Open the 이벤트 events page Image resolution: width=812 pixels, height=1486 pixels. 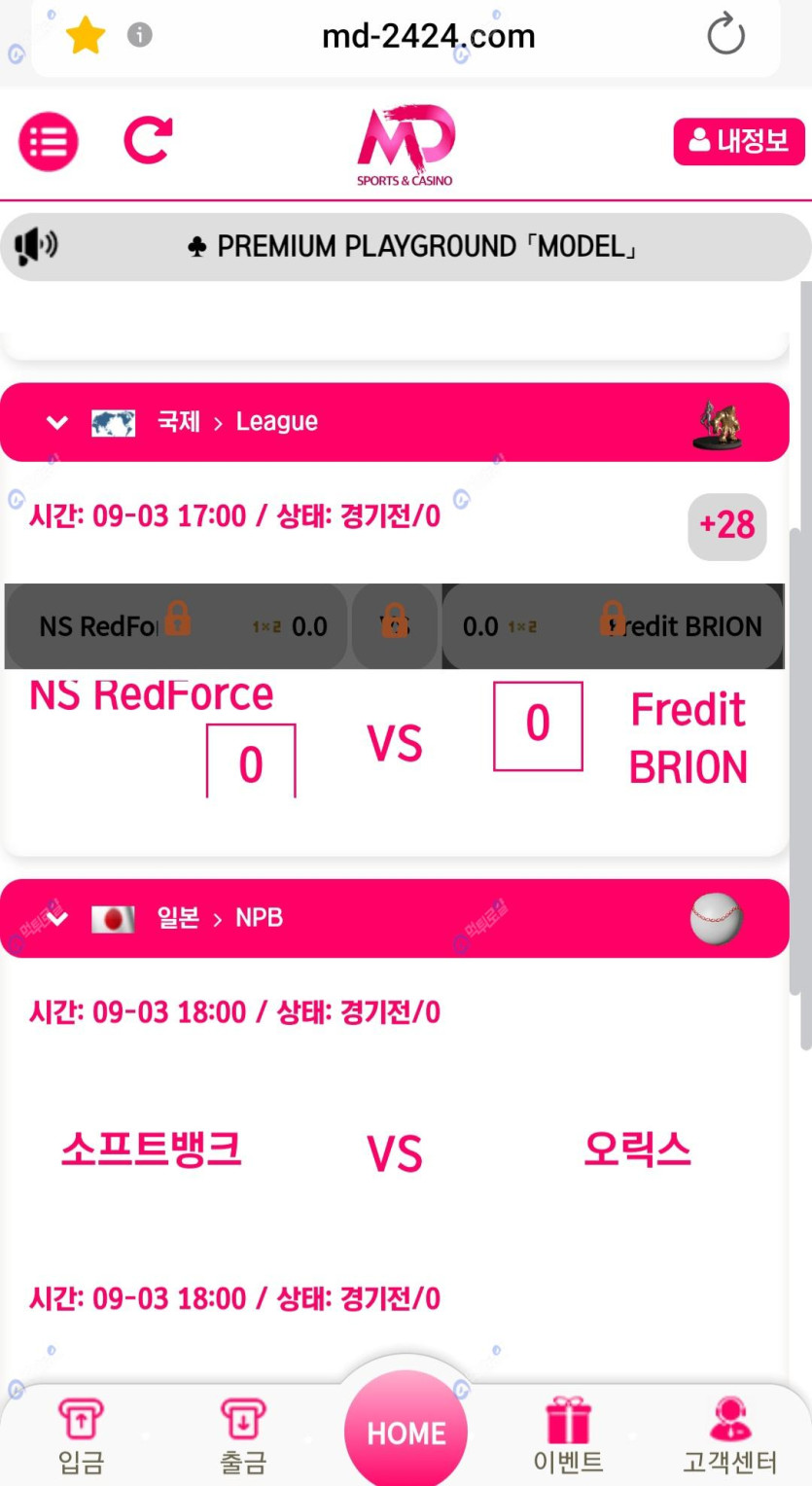click(568, 1435)
